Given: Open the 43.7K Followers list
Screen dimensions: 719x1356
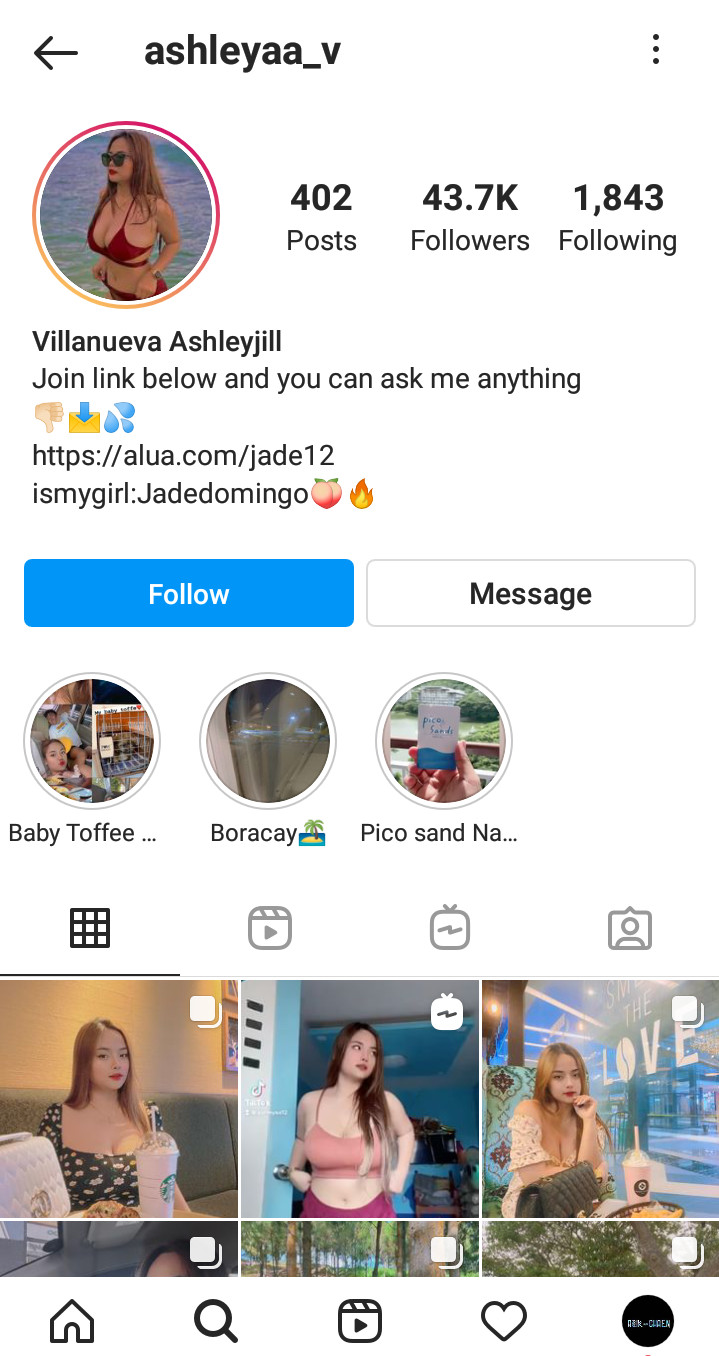Looking at the screenshot, I should (470, 217).
